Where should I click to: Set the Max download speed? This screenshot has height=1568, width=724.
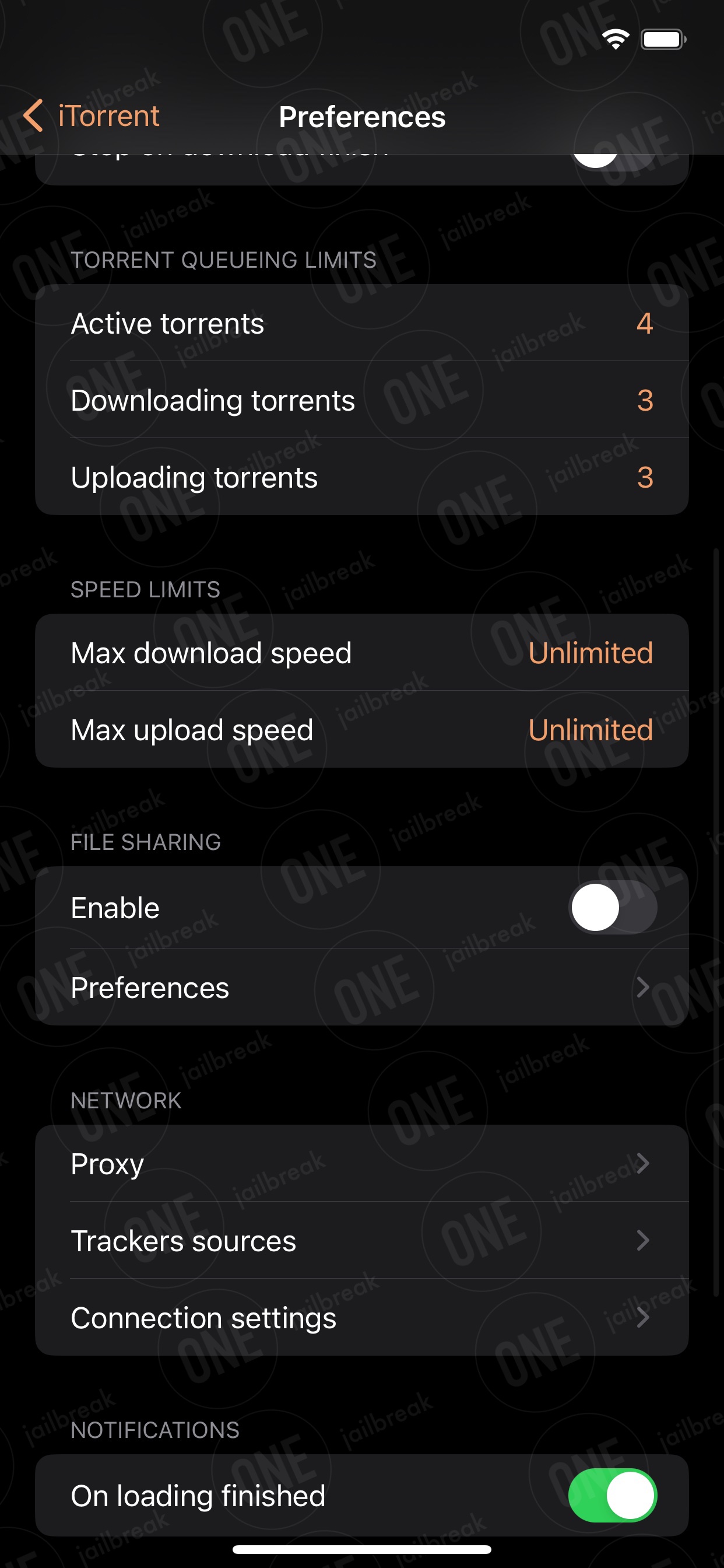(x=362, y=653)
